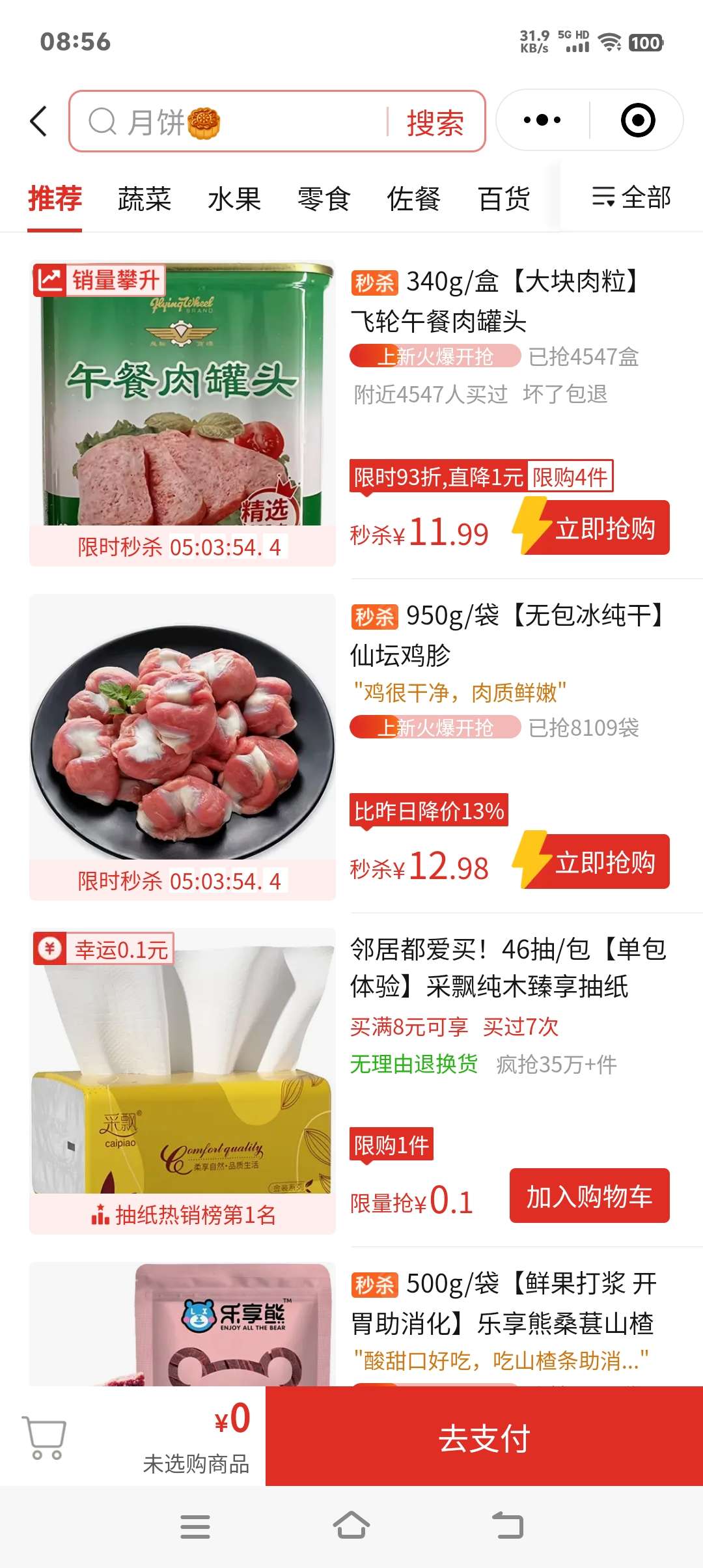Switch to the 百货 tab
The width and height of the screenshot is (703, 1568).
(x=504, y=199)
